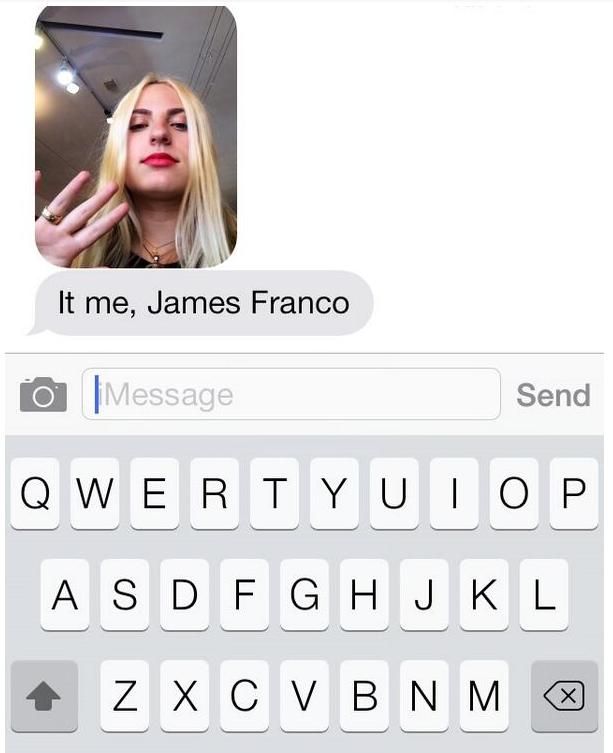Open the received photo in the chat
This screenshot has width=613, height=753.
[136, 137]
